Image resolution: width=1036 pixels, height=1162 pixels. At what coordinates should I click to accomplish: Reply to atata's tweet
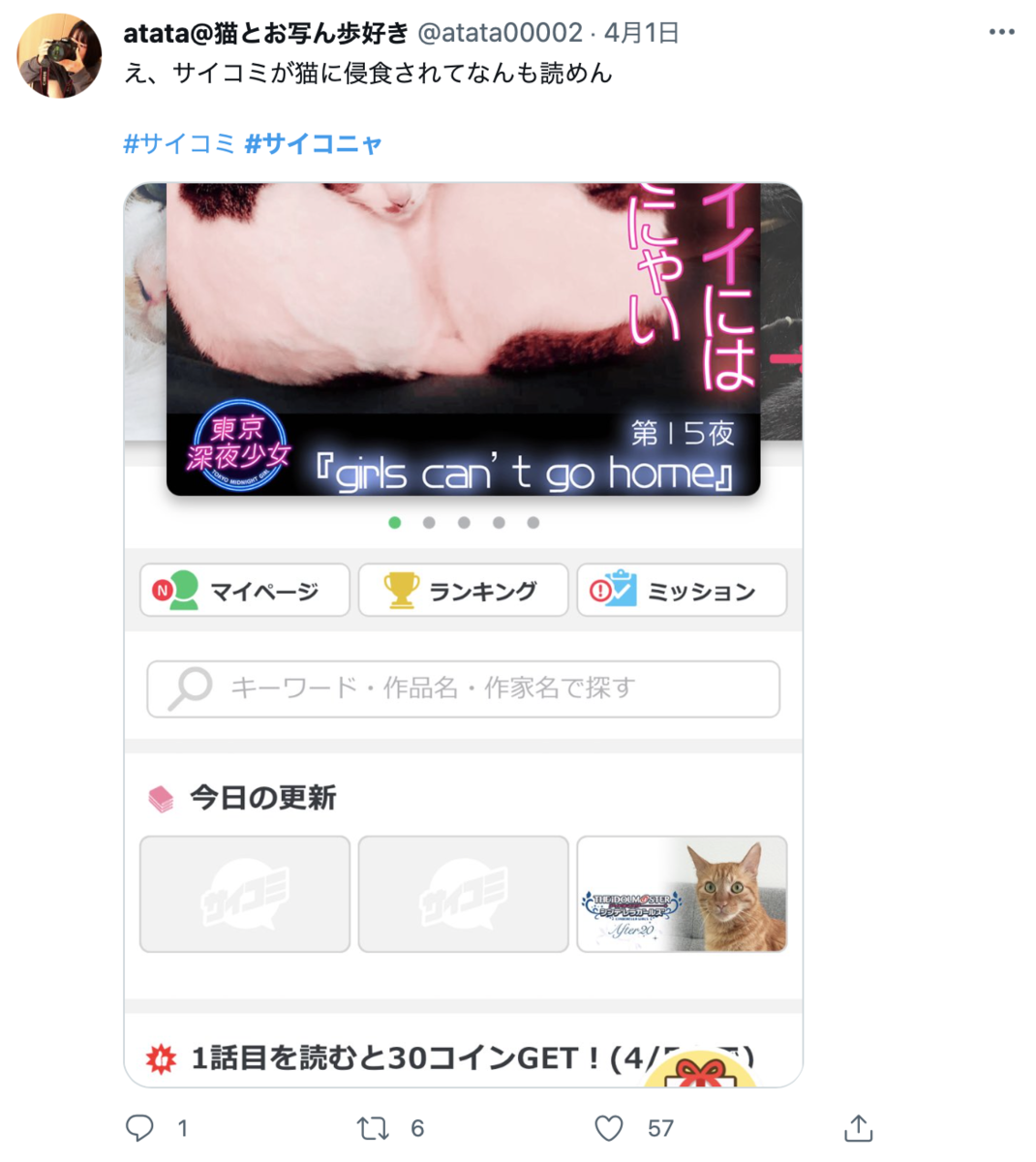pos(140,1127)
